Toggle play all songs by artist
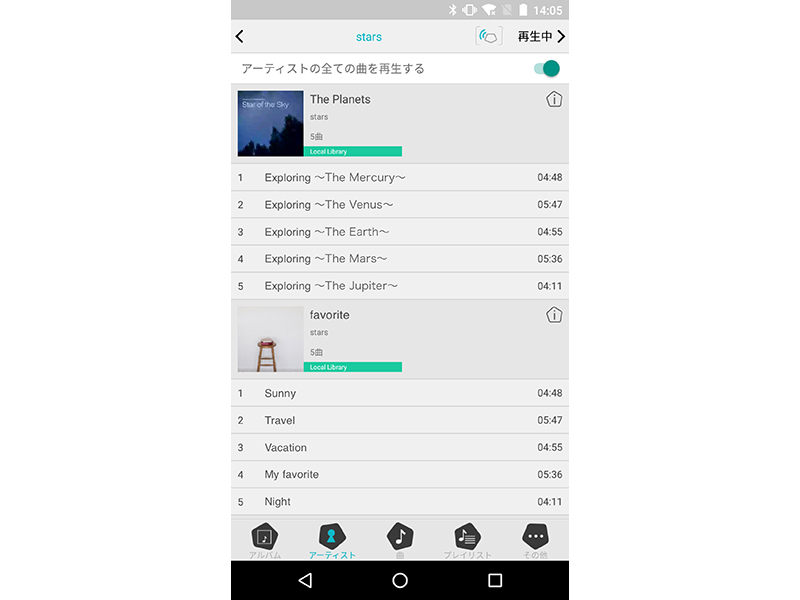The image size is (800, 600). [546, 69]
